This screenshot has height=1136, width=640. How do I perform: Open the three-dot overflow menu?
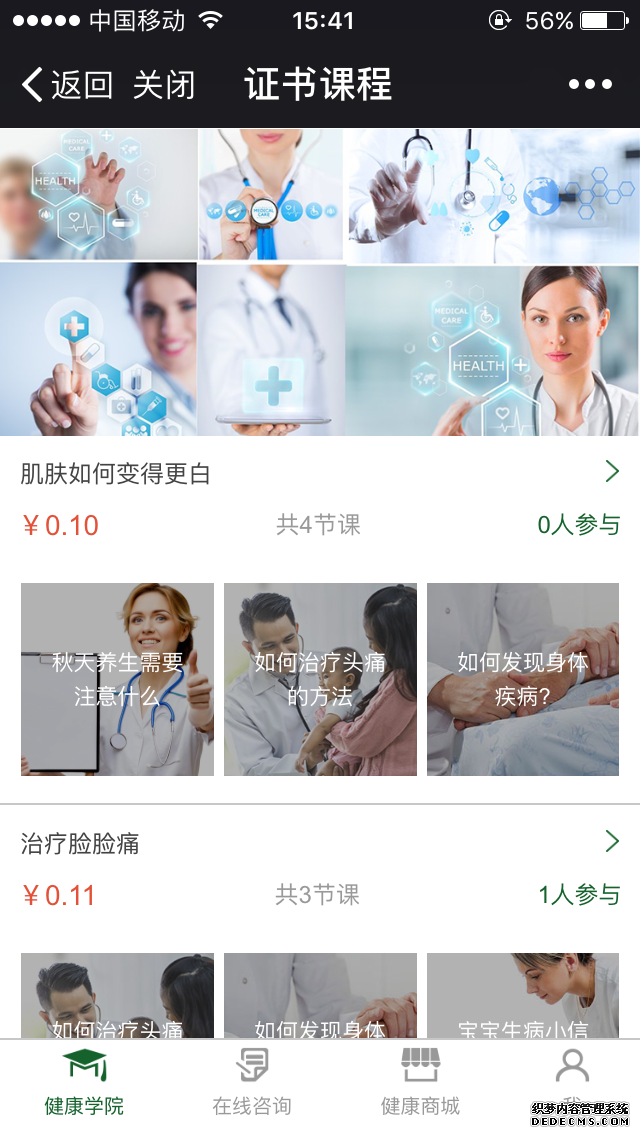tap(590, 85)
